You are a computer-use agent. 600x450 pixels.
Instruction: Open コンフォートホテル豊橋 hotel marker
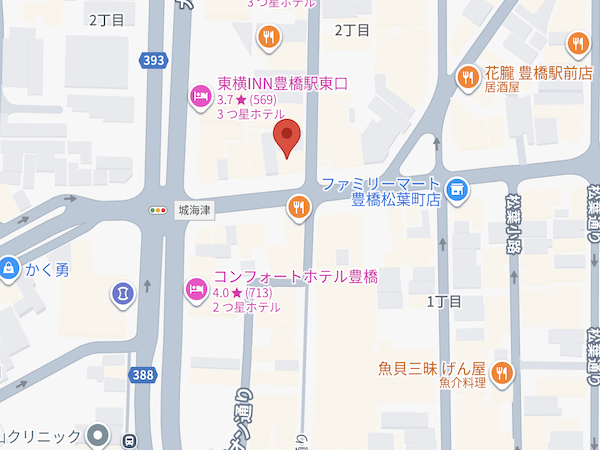195,290
